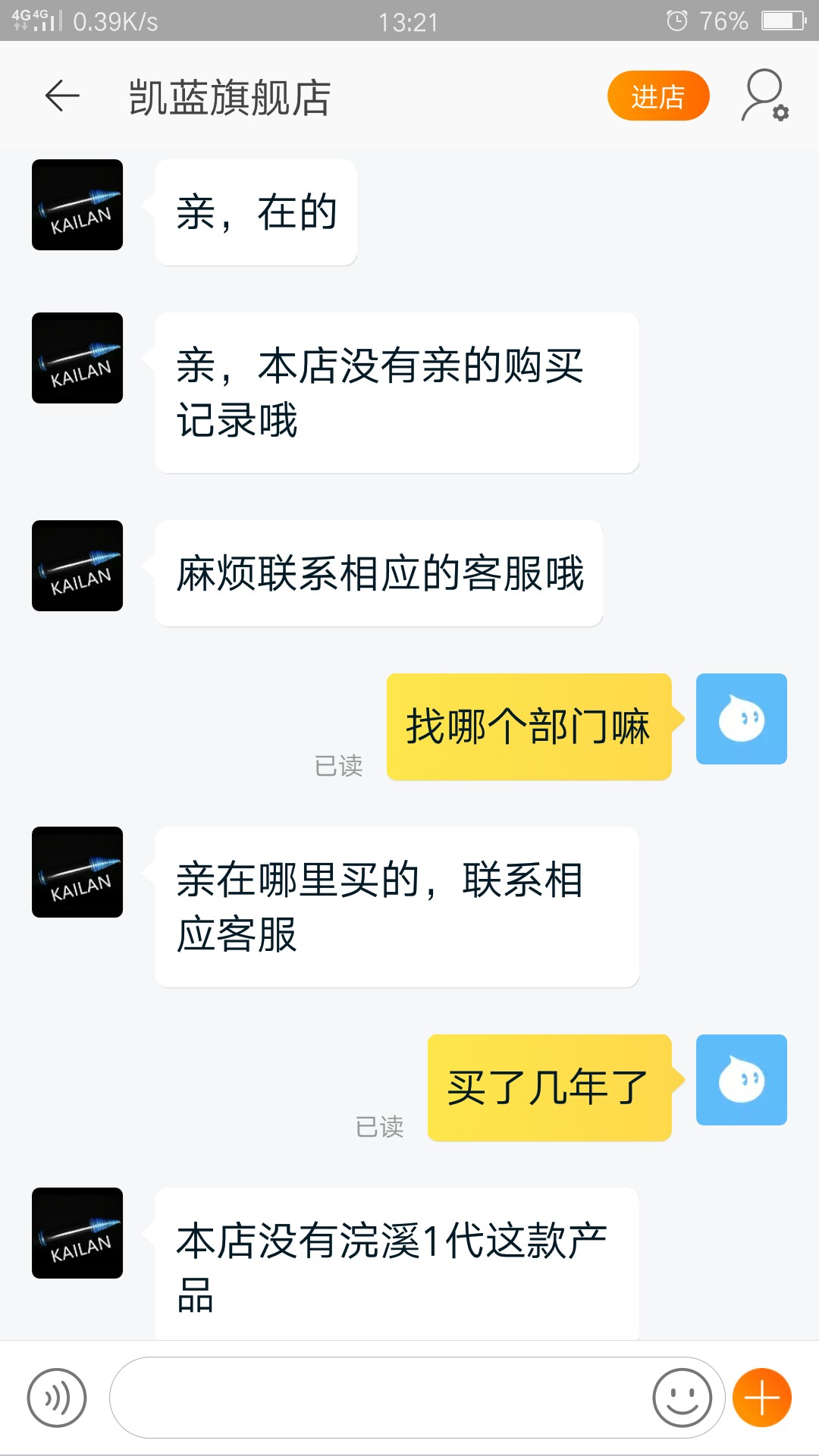This screenshot has height=1456, width=819.
Task: Open the contact settings profile icon
Action: click(x=764, y=96)
